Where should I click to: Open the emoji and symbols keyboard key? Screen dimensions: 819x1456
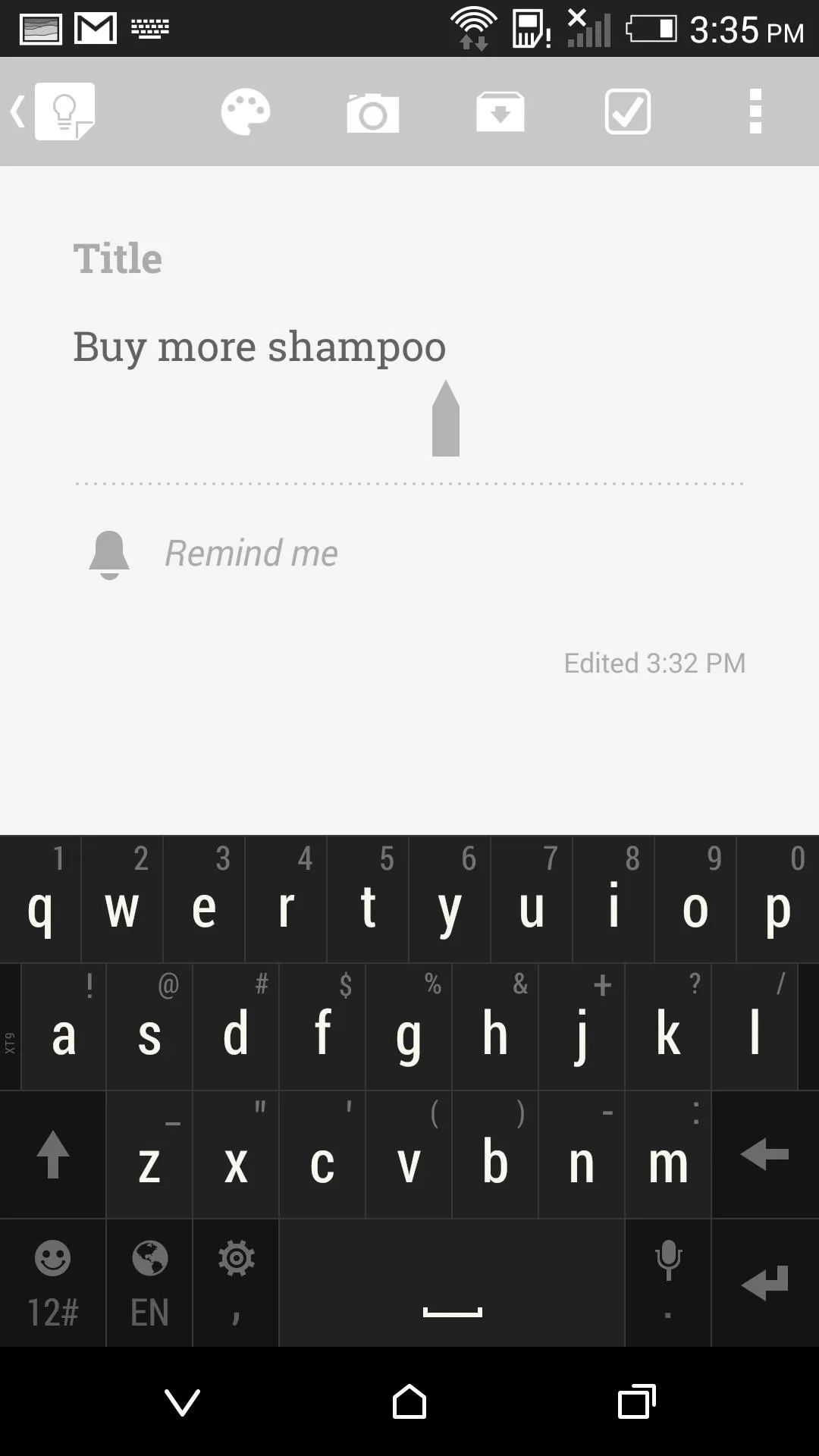coord(52,1283)
